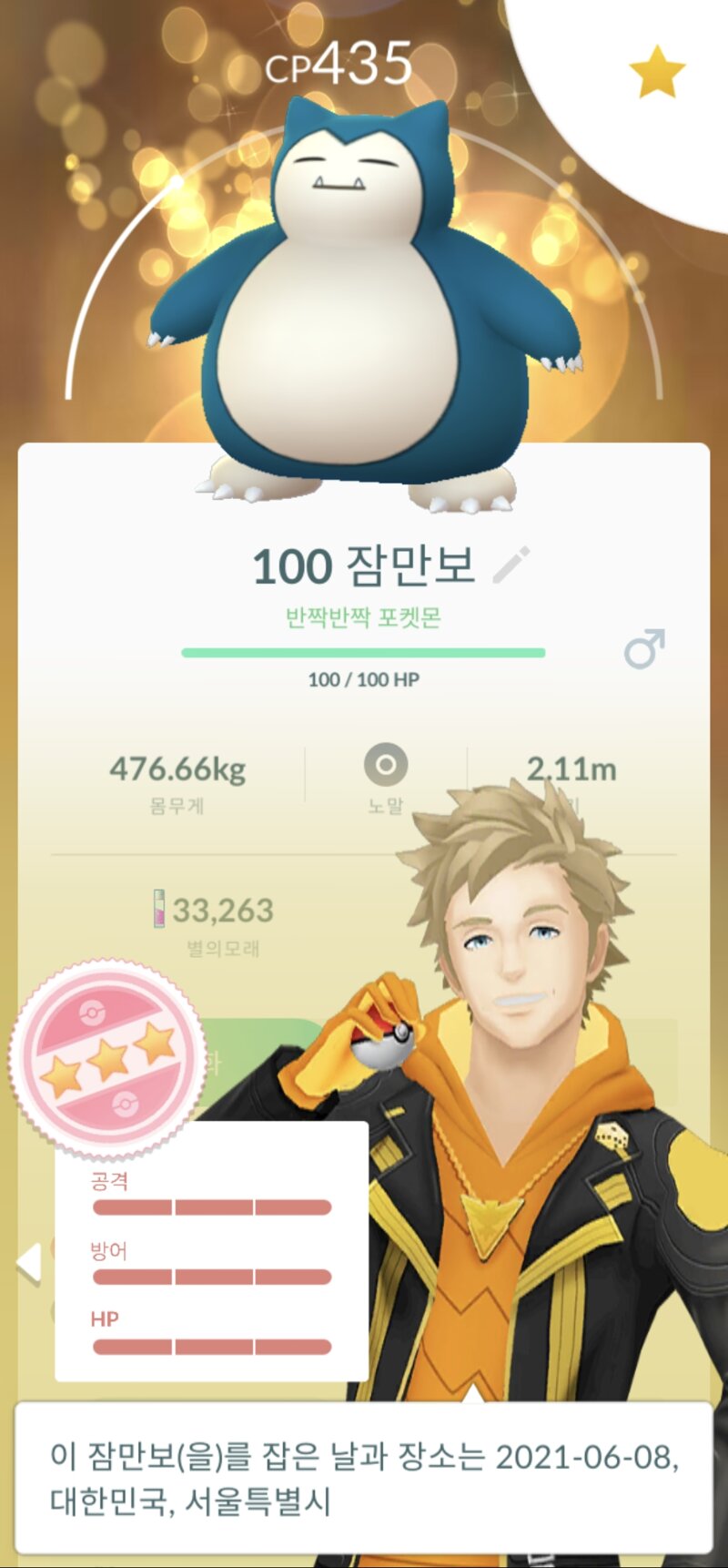Edit the nickname with the pencil icon

click(x=511, y=565)
